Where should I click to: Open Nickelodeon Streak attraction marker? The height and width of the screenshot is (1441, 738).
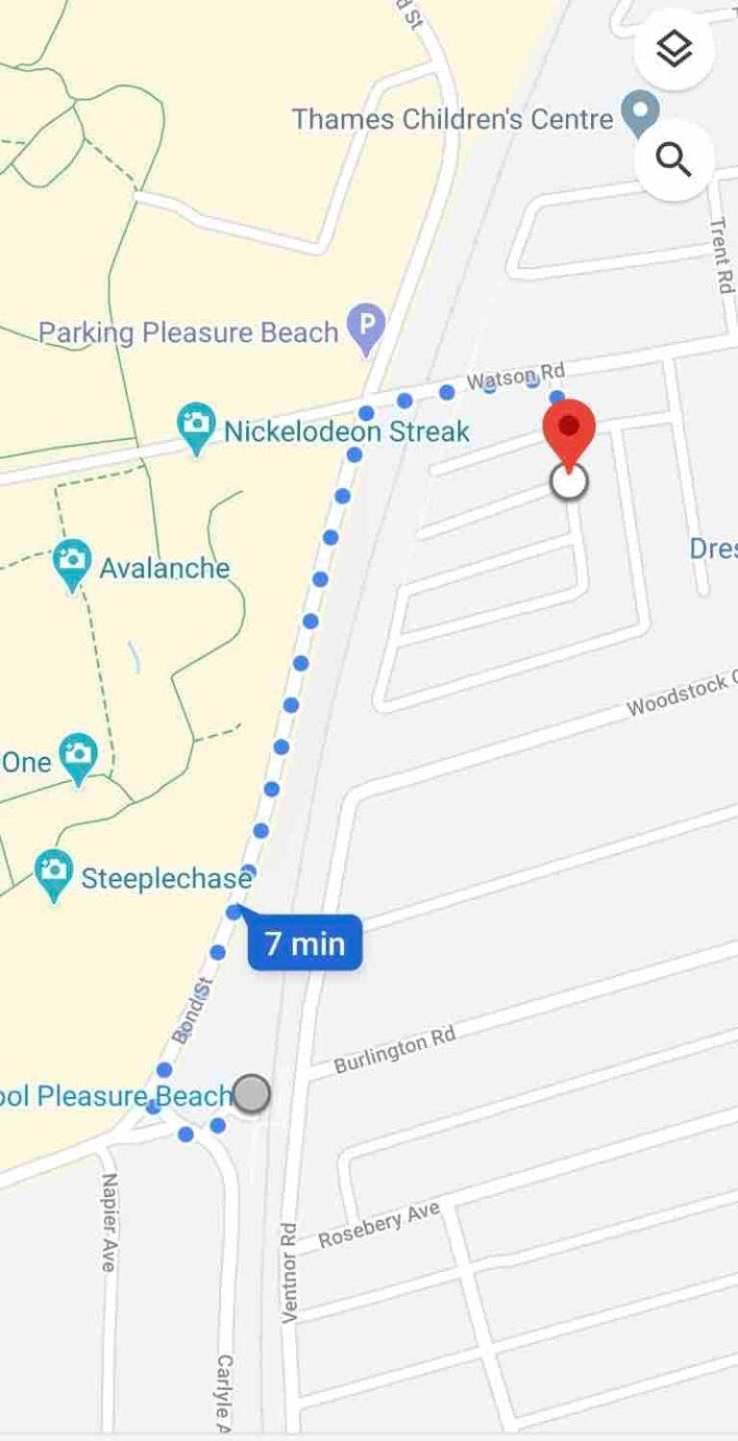coord(197,427)
